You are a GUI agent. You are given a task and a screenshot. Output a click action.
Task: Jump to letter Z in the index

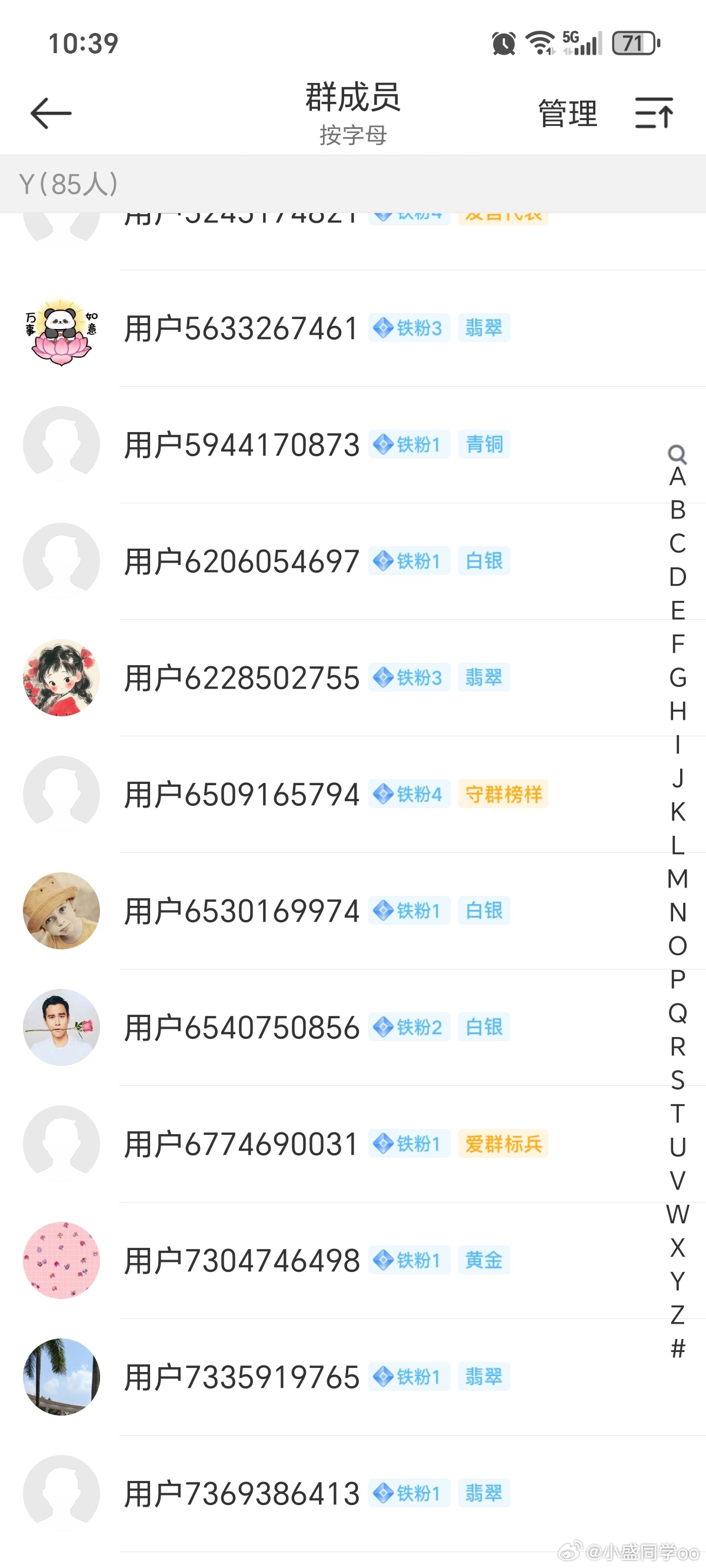coord(677,1315)
